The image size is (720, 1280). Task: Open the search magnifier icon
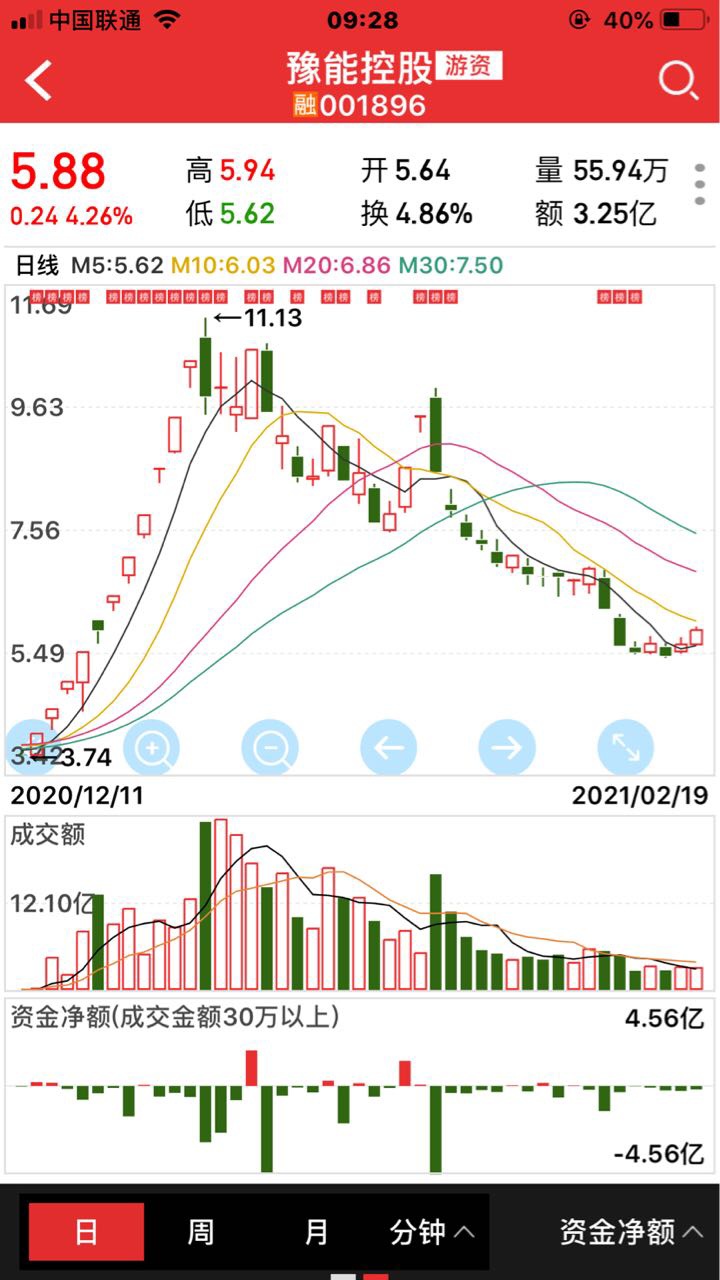[678, 80]
